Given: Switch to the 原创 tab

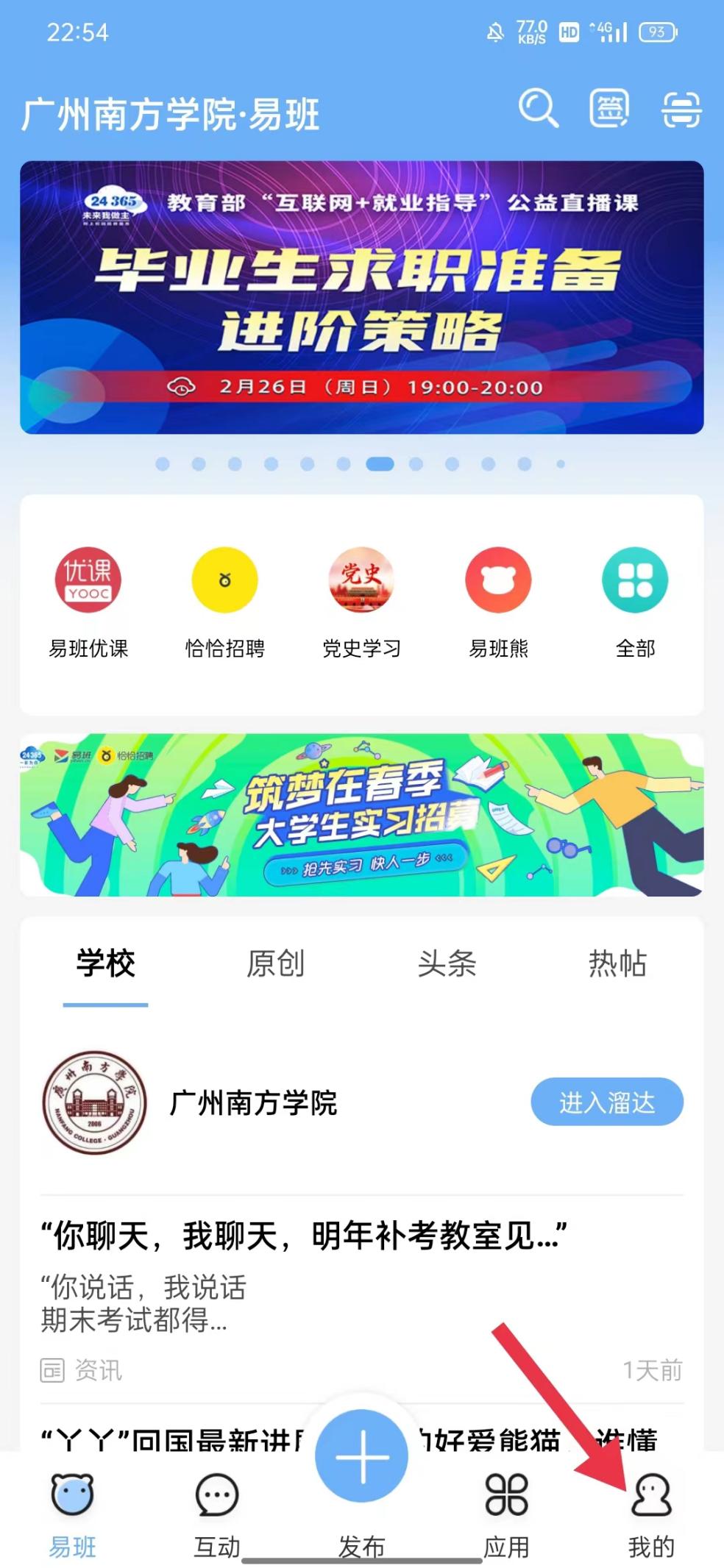Looking at the screenshot, I should tap(276, 963).
